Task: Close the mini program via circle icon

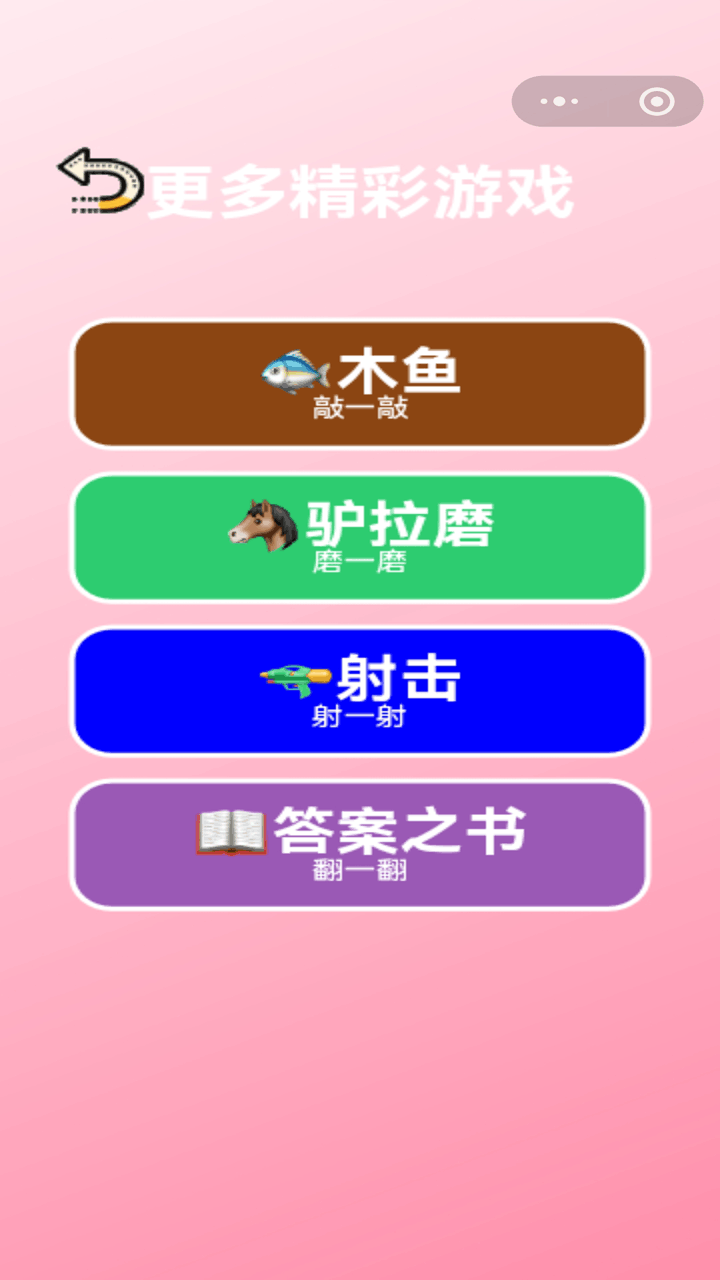Action: (x=657, y=101)
